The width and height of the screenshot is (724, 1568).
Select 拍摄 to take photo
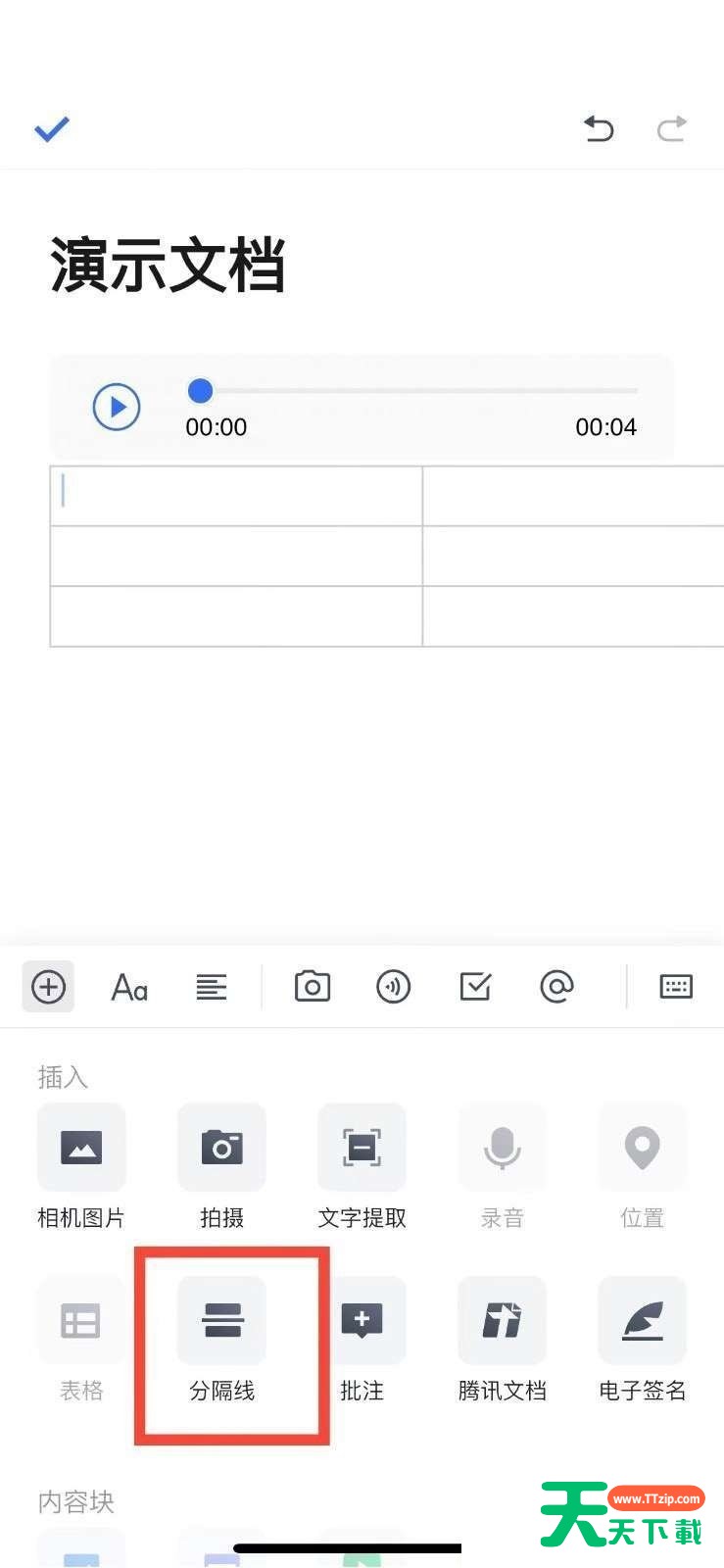[221, 1166]
